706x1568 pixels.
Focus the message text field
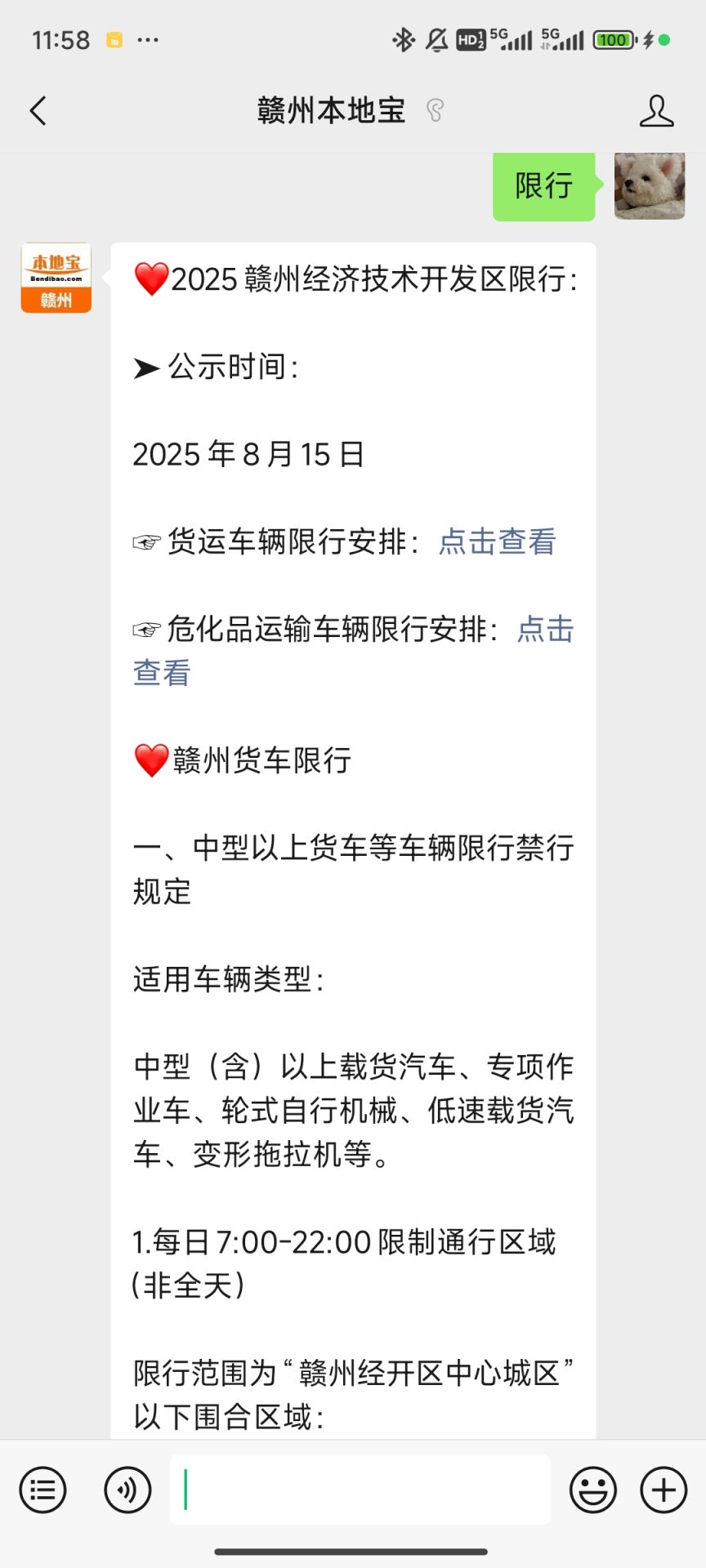coord(360,1490)
